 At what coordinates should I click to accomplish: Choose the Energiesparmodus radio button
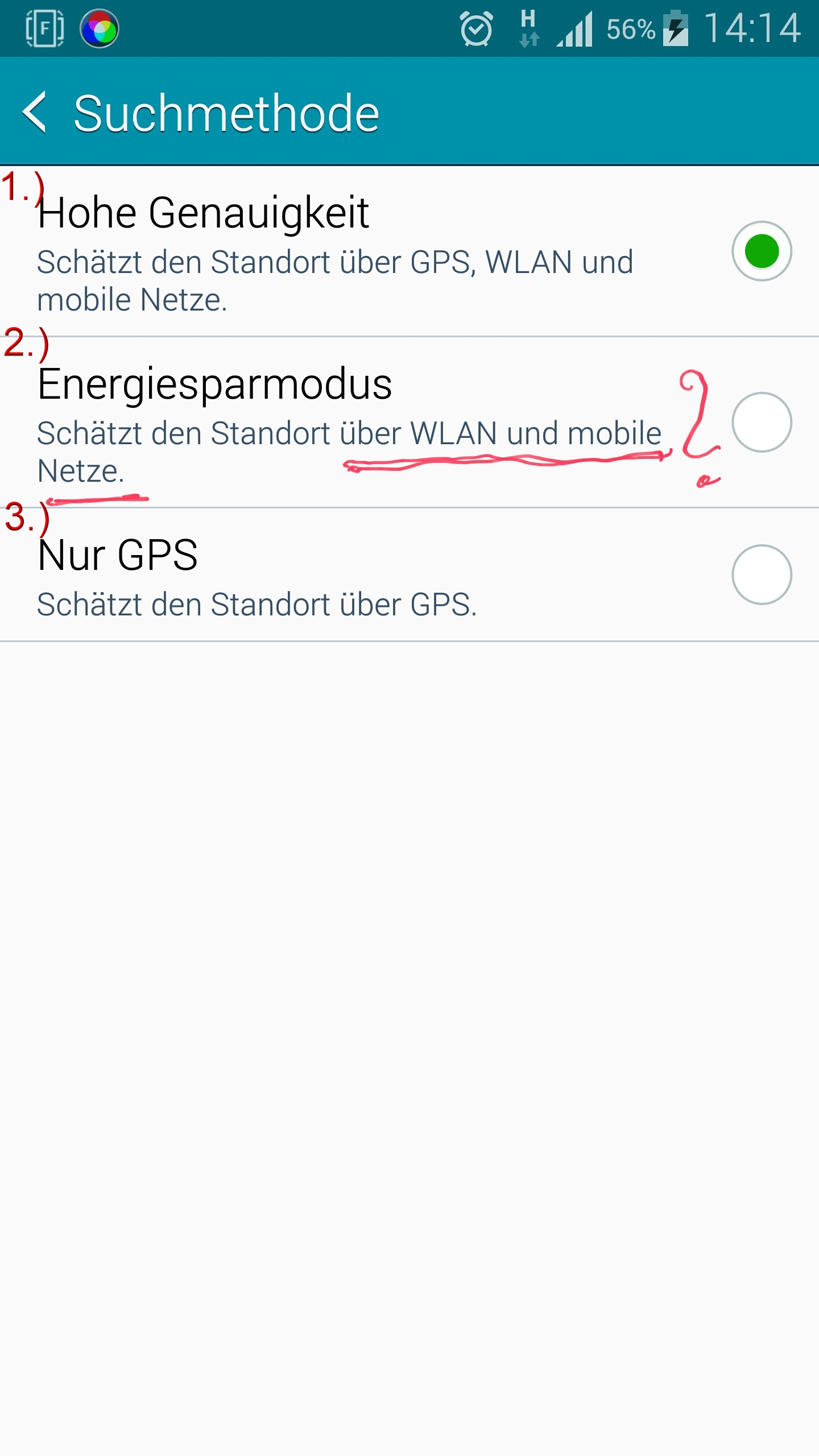(x=762, y=422)
